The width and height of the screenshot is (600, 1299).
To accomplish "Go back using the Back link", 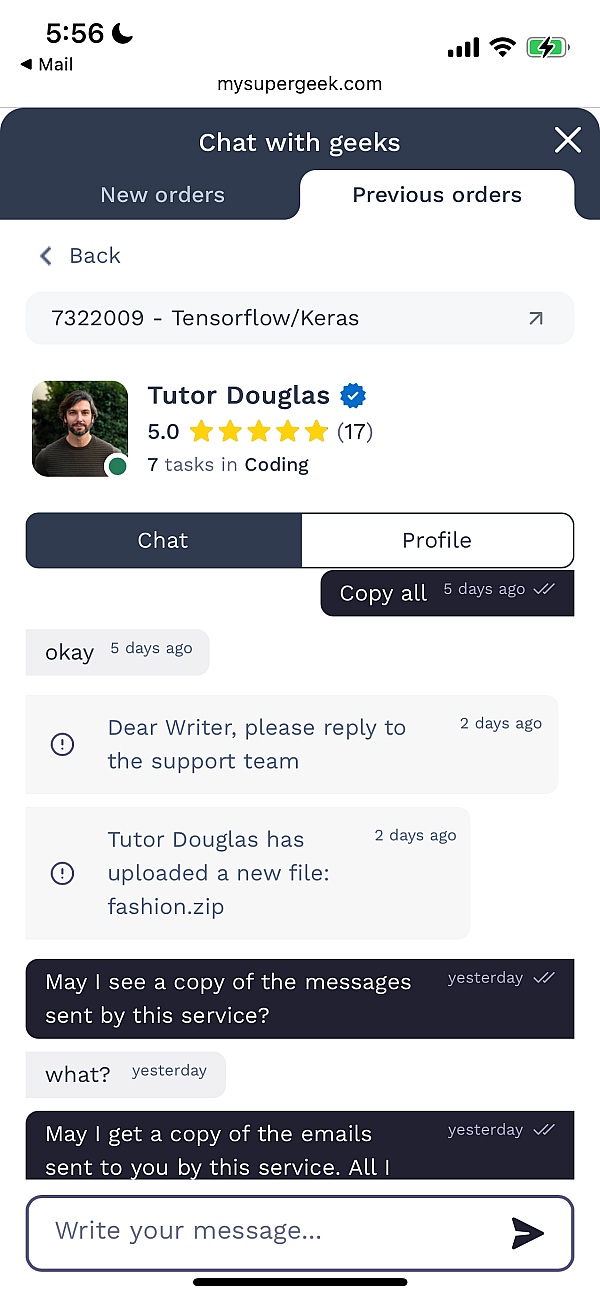I will click(x=79, y=256).
